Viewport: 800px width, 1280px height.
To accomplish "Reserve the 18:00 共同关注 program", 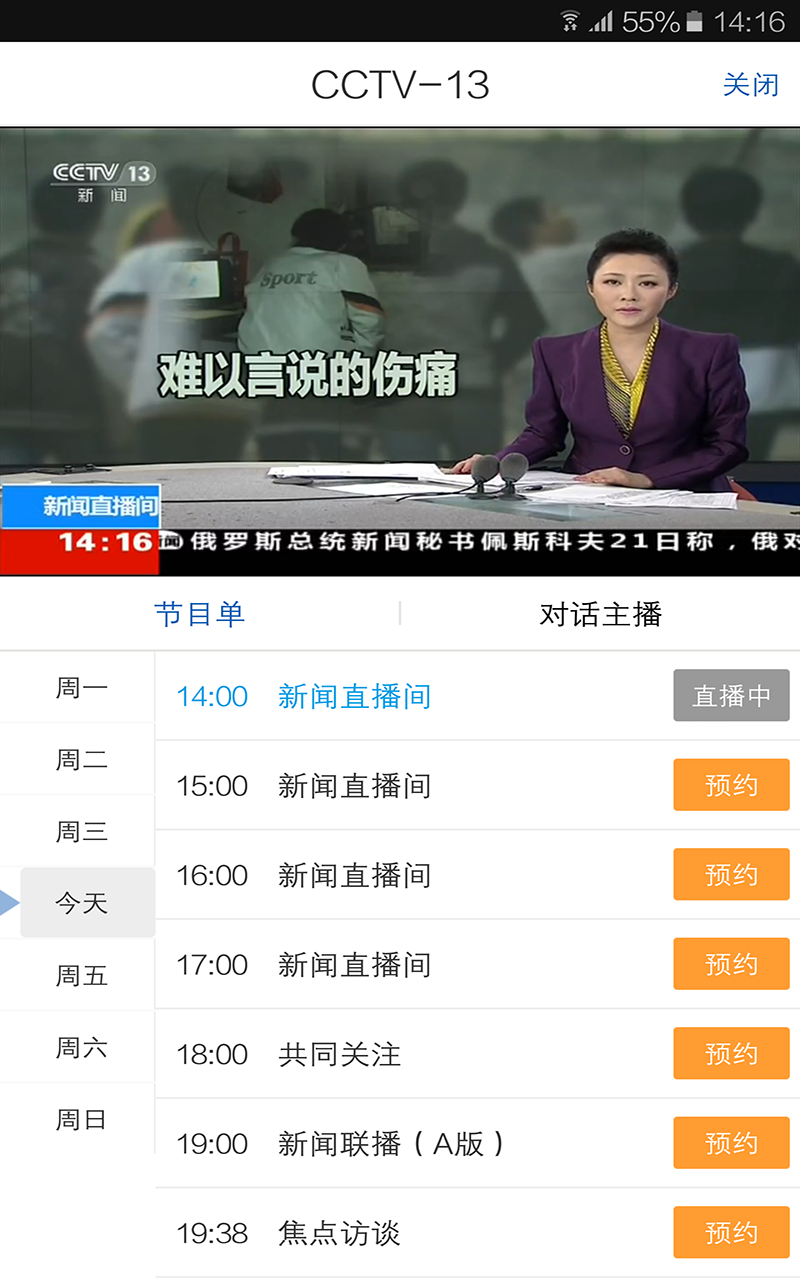I will click(731, 1054).
